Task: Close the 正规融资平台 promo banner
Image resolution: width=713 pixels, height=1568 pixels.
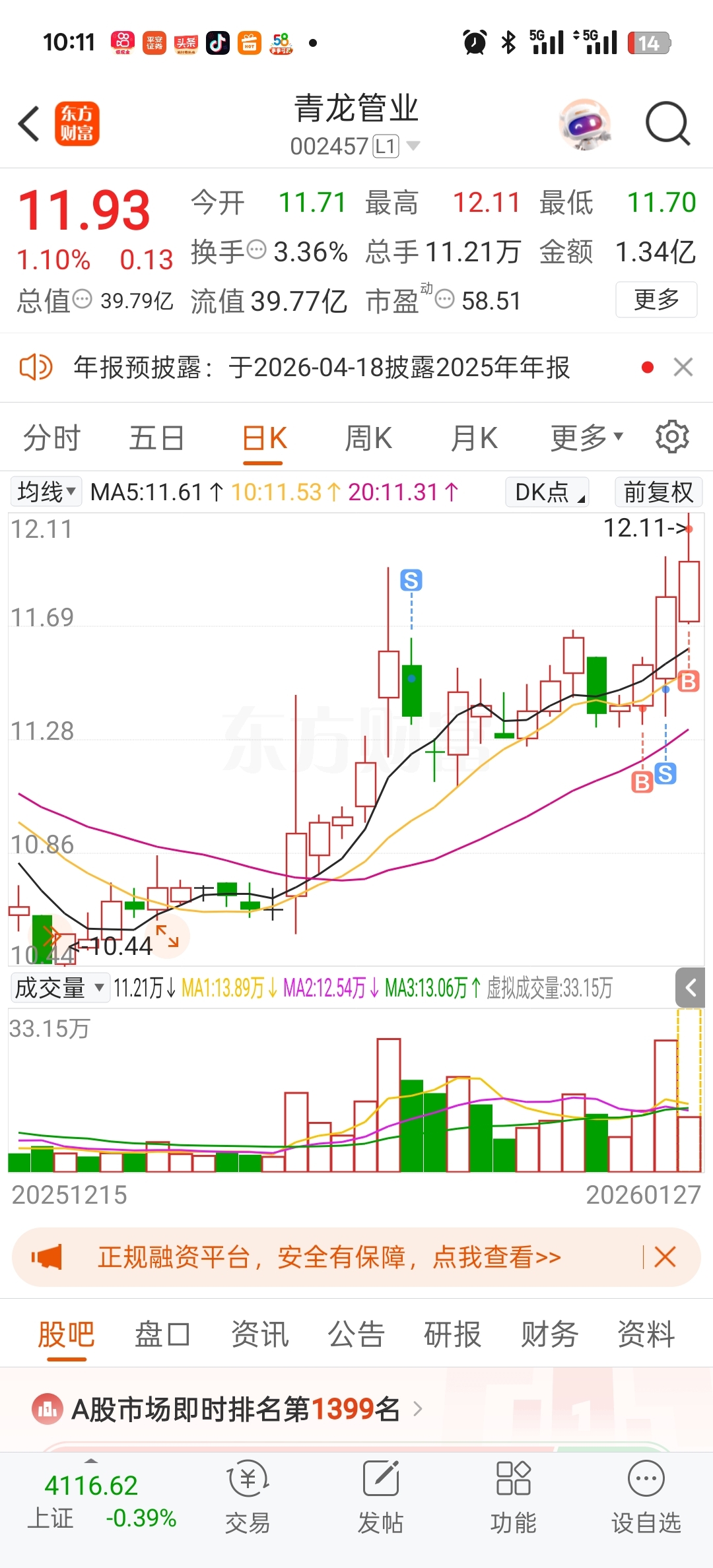Action: 665,1257
